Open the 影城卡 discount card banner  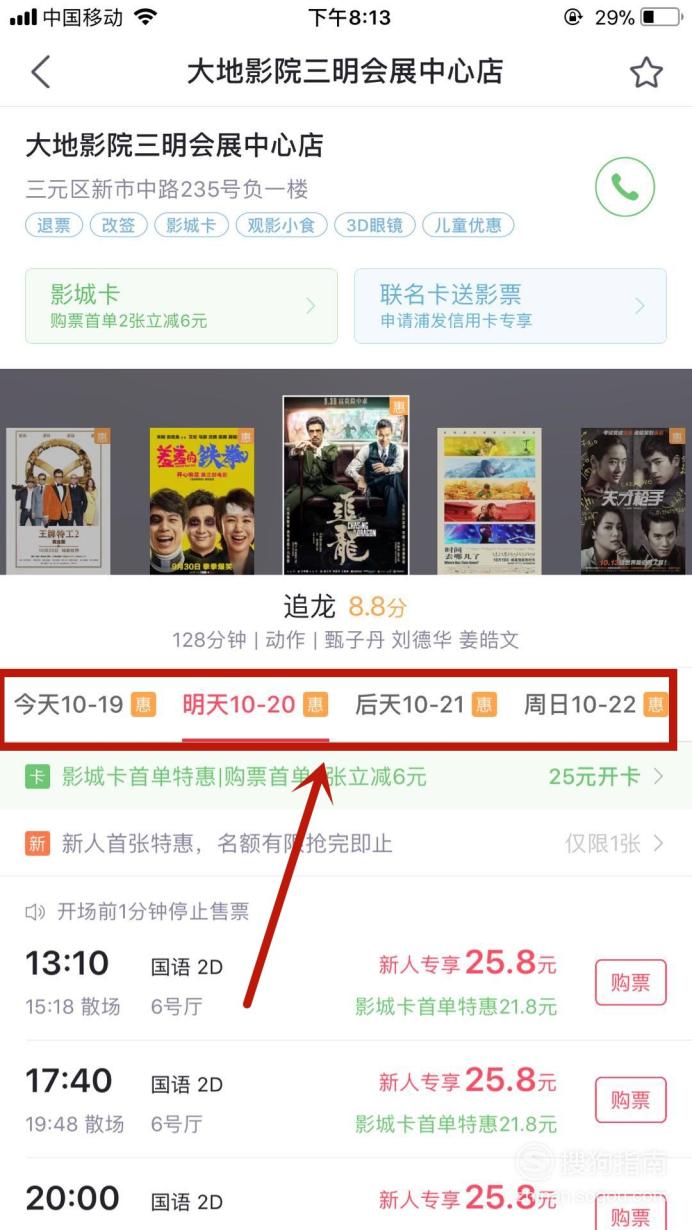pyautogui.click(x=181, y=306)
